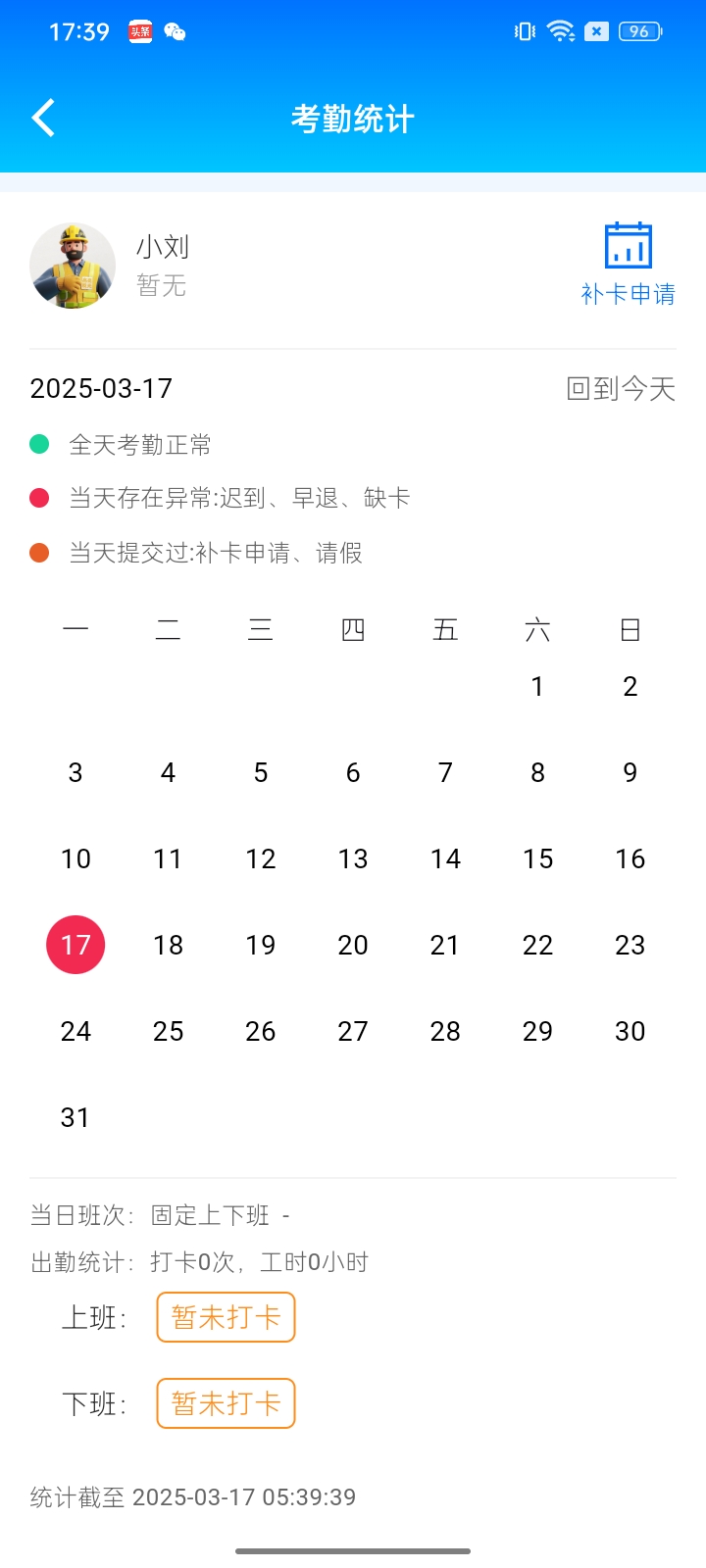Tap 暂未打卡 next to 上班
Screen dimensions: 706x1568
[226, 1317]
